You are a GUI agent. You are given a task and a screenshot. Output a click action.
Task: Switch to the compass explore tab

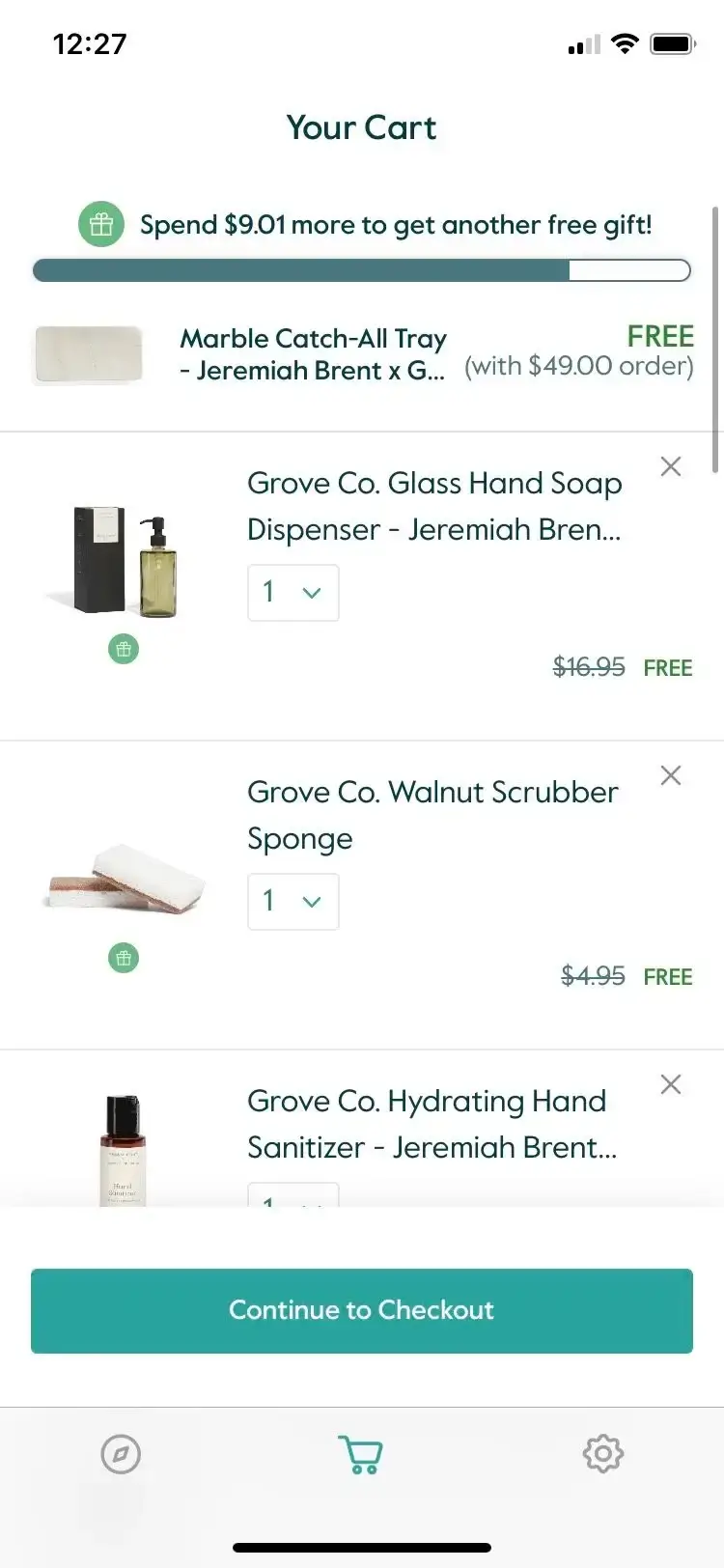pyautogui.click(x=121, y=1454)
